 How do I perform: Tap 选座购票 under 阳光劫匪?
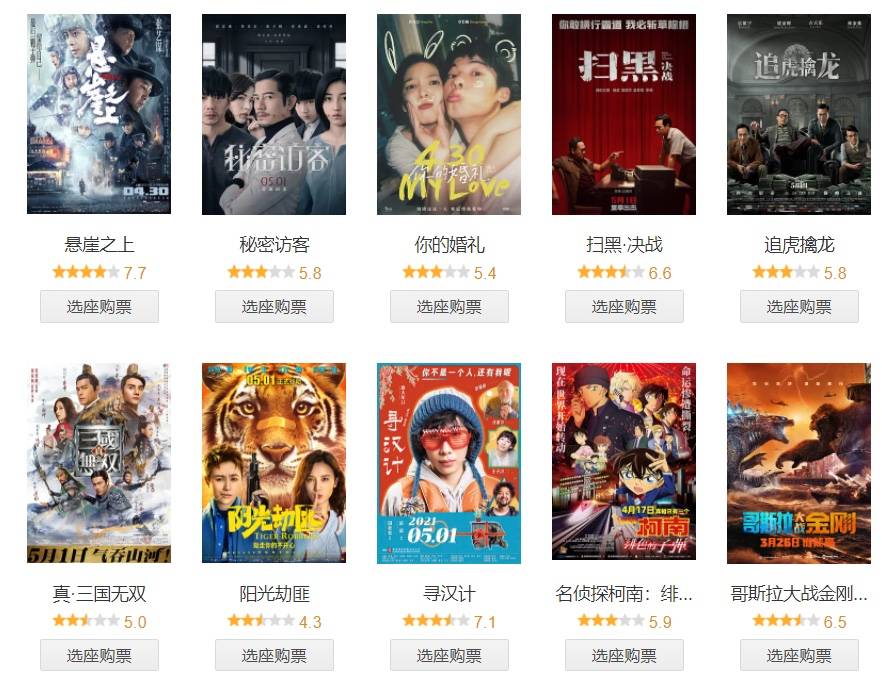tap(274, 656)
